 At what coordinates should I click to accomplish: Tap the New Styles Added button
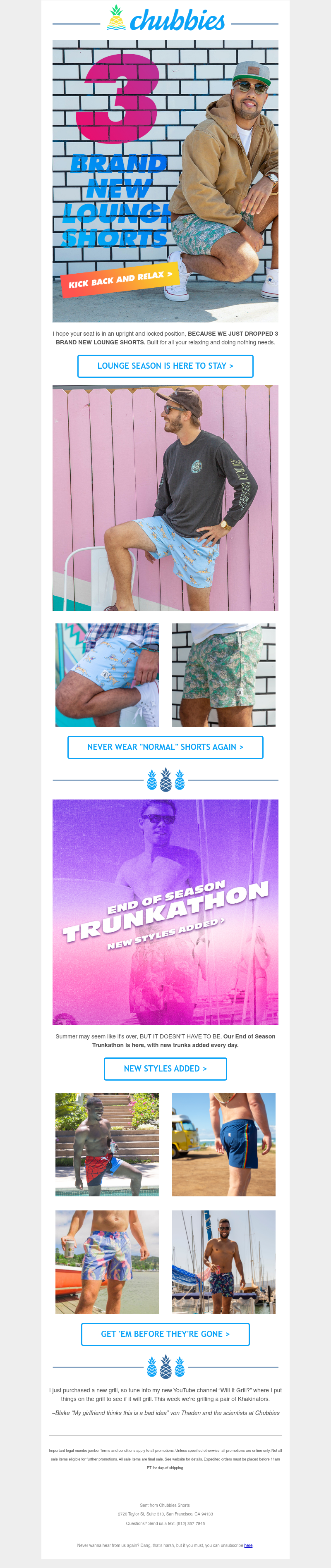tap(165, 1068)
